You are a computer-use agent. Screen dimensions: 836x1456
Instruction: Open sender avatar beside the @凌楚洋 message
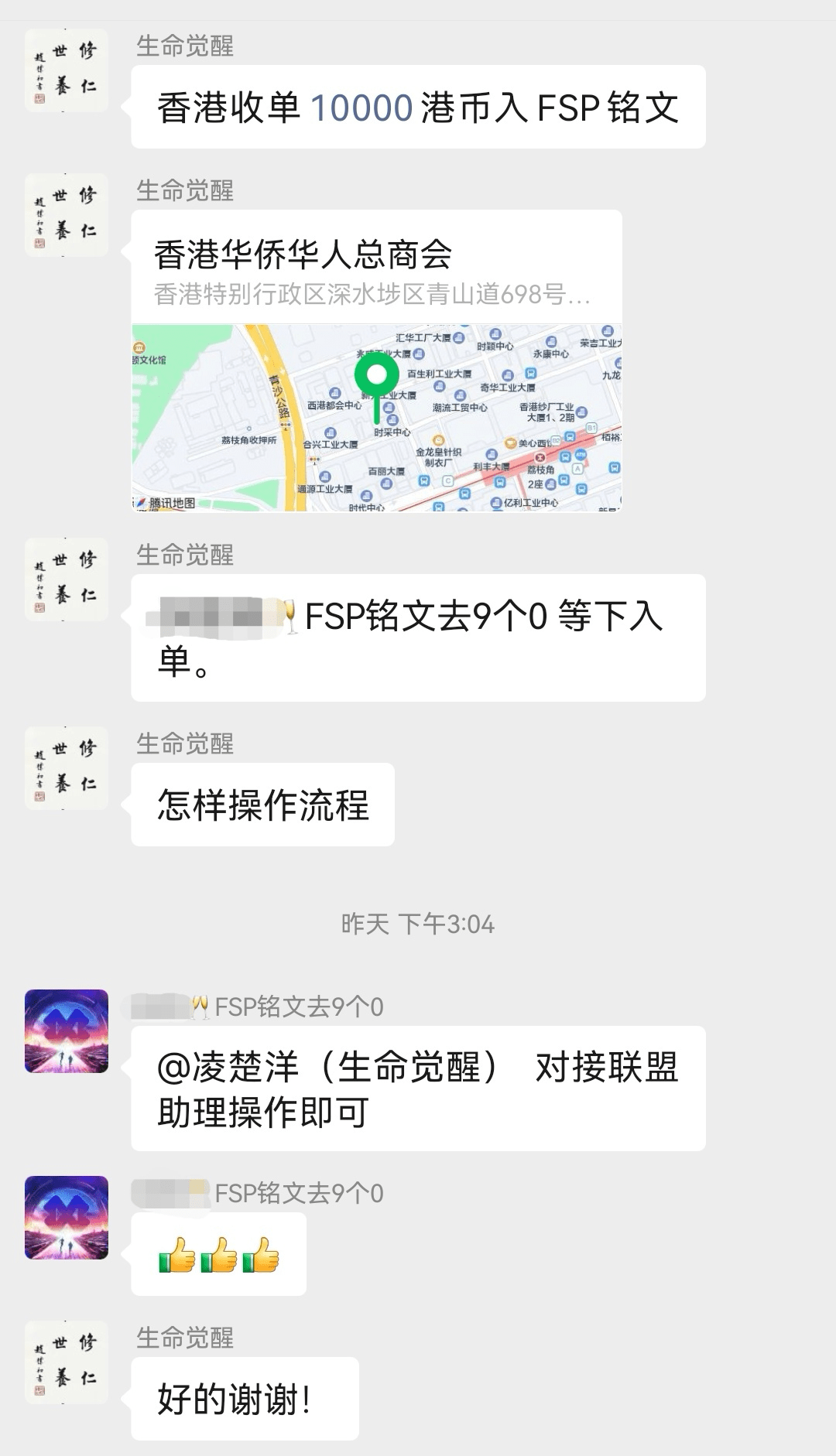coord(67,1031)
